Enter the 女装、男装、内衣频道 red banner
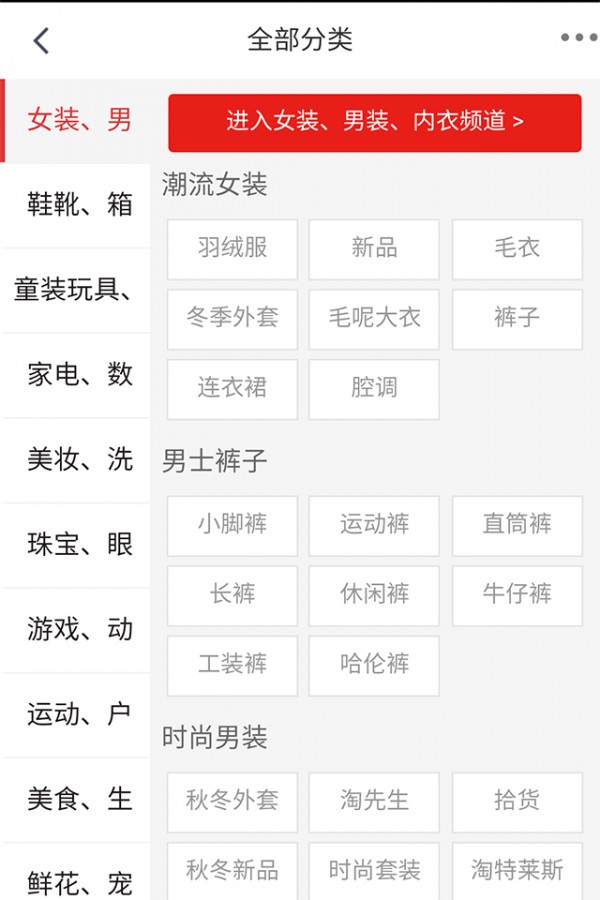This screenshot has height=900, width=600. 374,122
